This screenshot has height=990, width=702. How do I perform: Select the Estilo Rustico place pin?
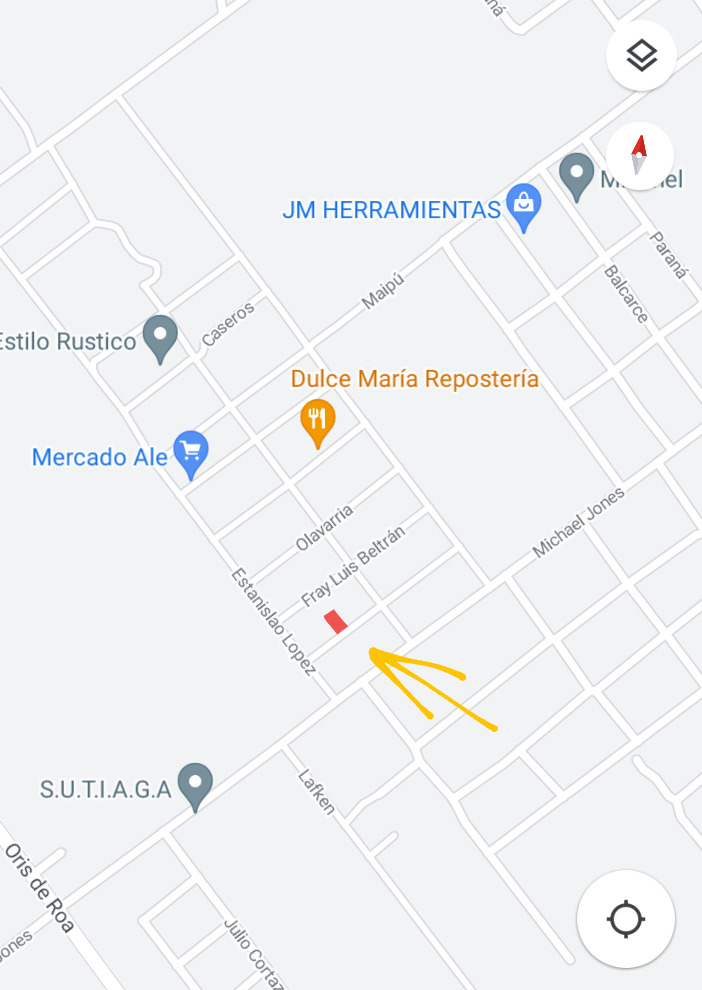coord(160,337)
